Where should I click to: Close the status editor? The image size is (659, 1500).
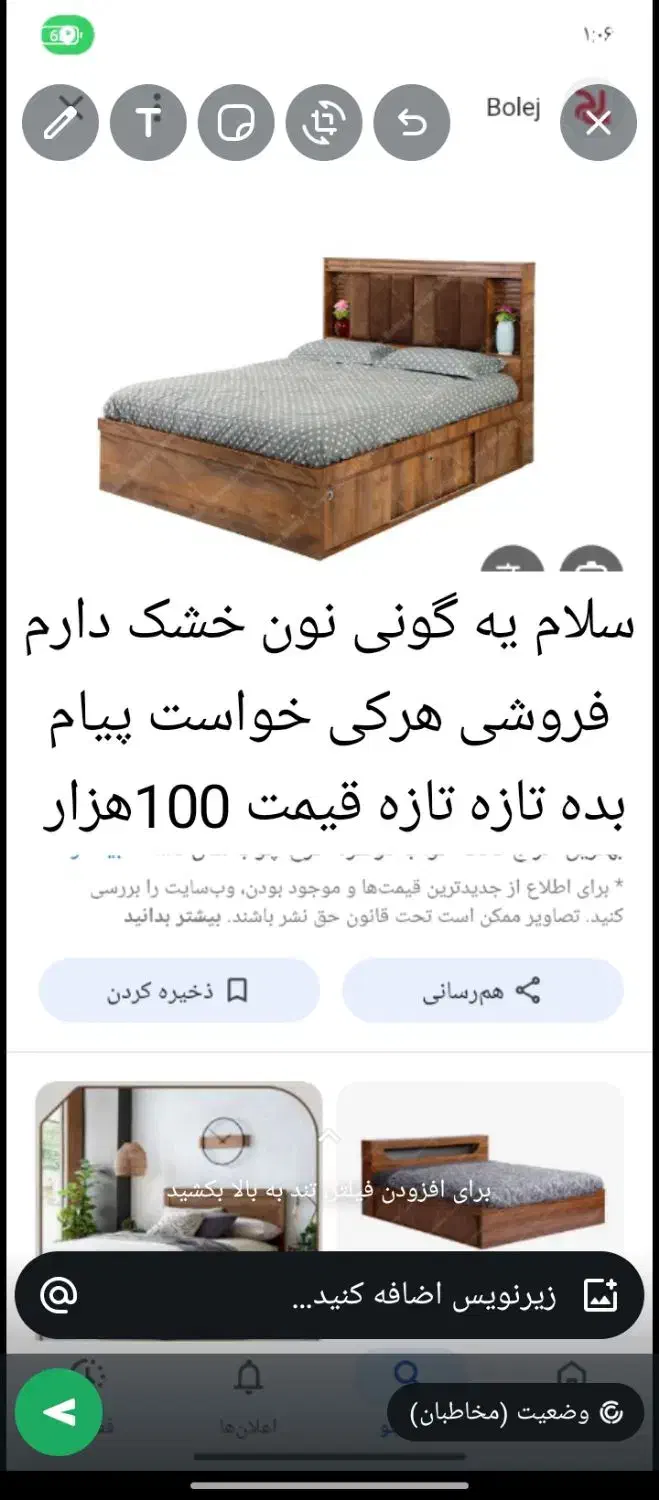click(598, 122)
